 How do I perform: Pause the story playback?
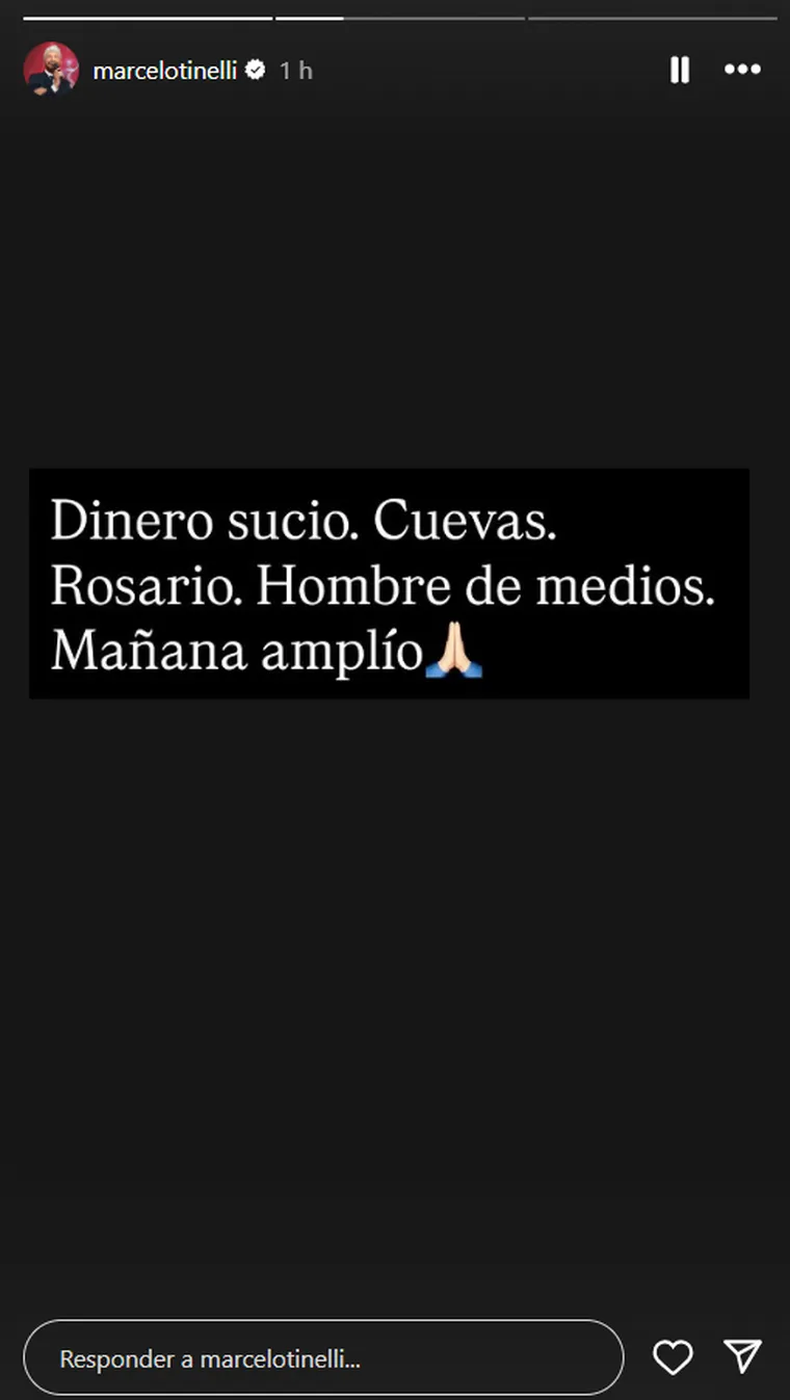pyautogui.click(x=679, y=70)
